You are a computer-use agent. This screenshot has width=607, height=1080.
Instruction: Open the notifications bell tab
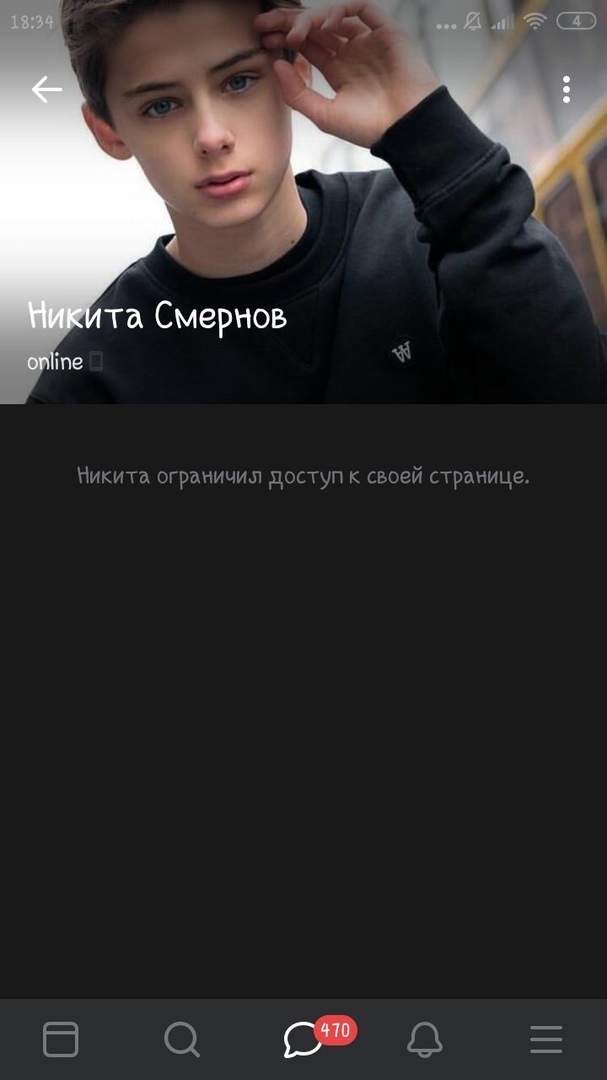coord(425,1040)
